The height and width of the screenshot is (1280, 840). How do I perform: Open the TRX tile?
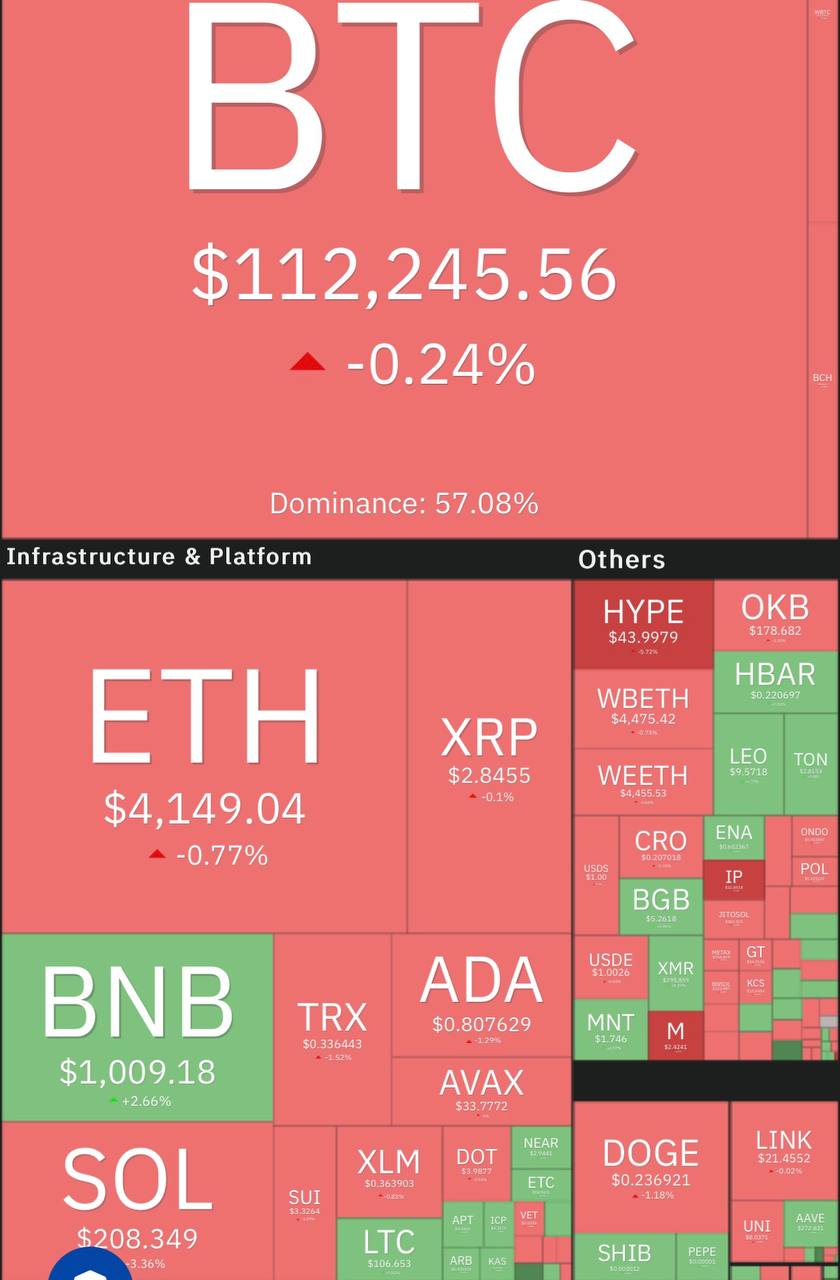(x=332, y=1028)
